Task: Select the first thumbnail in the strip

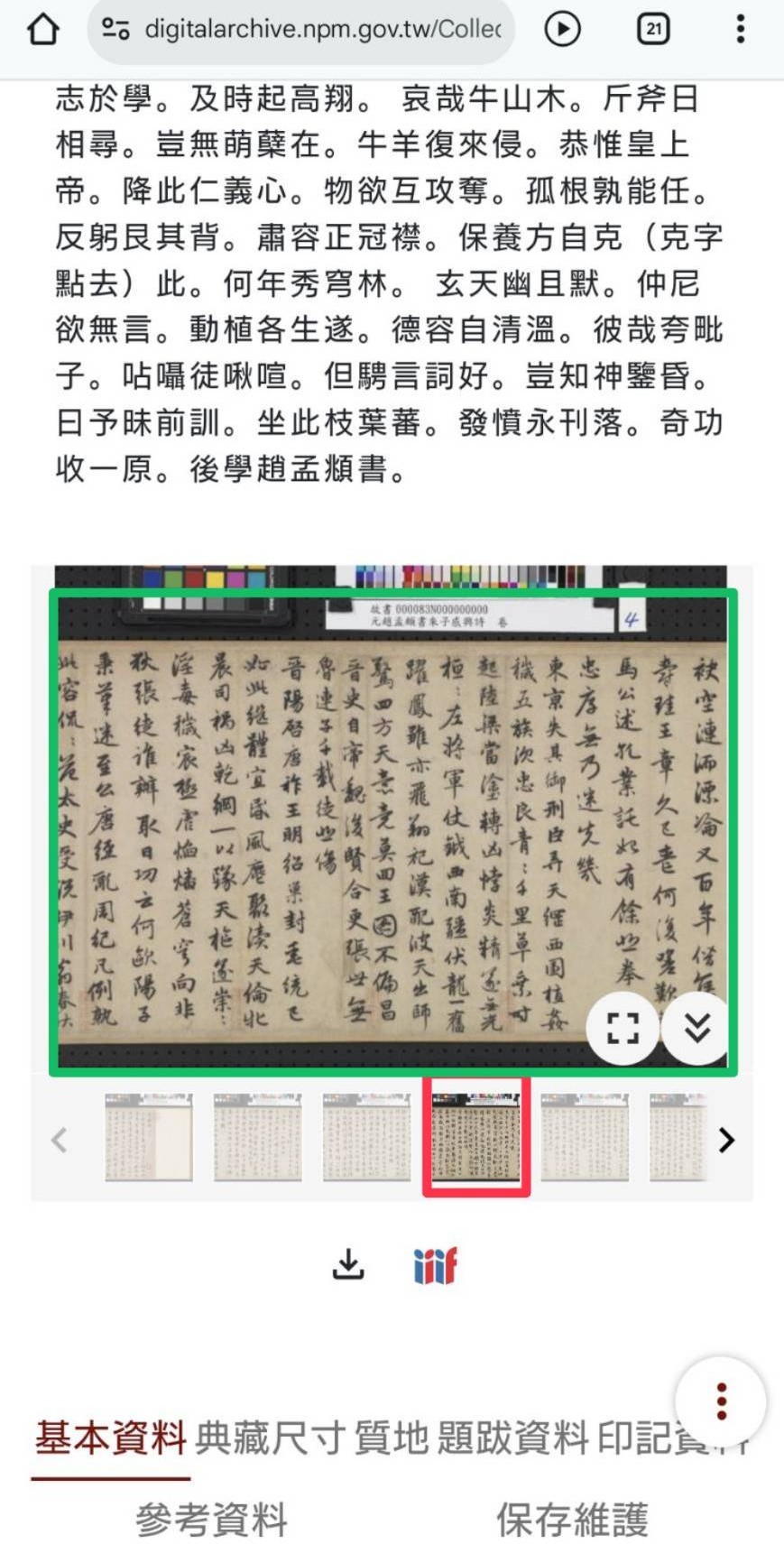Action: click(x=149, y=1137)
